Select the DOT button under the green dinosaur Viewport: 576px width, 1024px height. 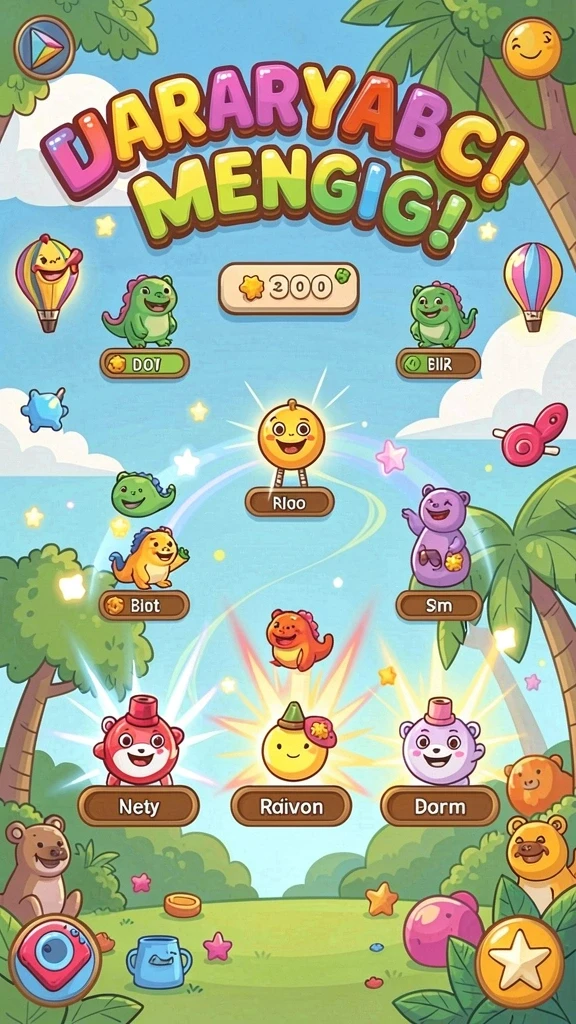[144, 364]
